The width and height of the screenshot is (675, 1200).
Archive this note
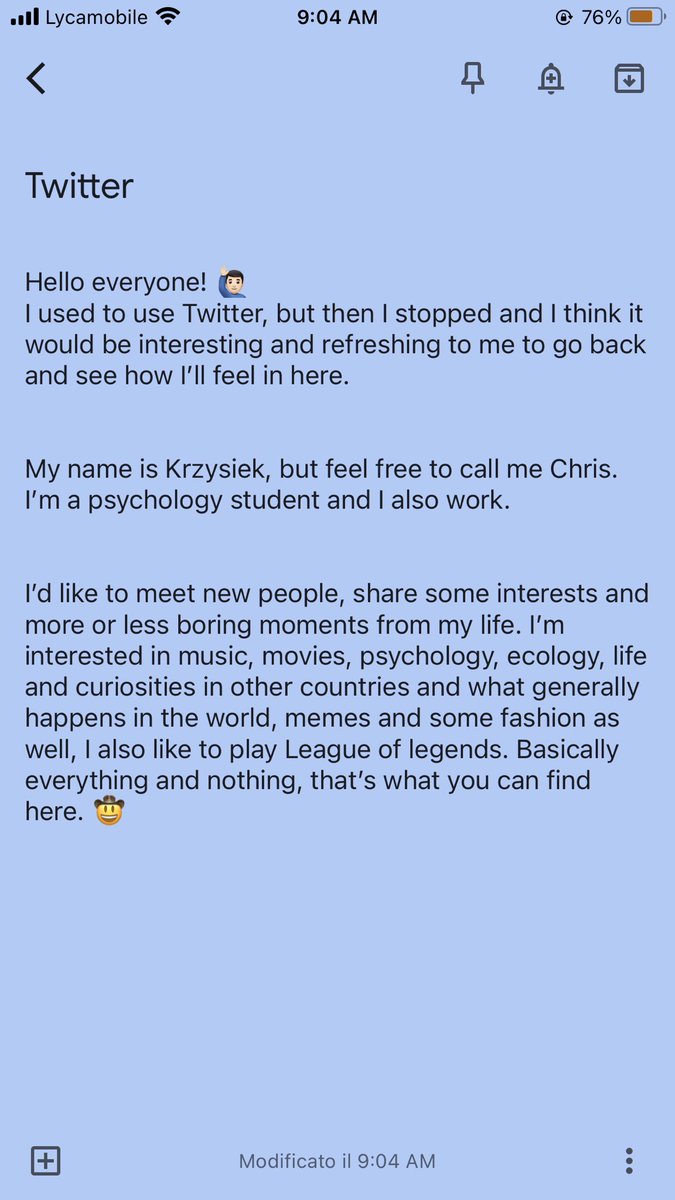pyautogui.click(x=629, y=78)
